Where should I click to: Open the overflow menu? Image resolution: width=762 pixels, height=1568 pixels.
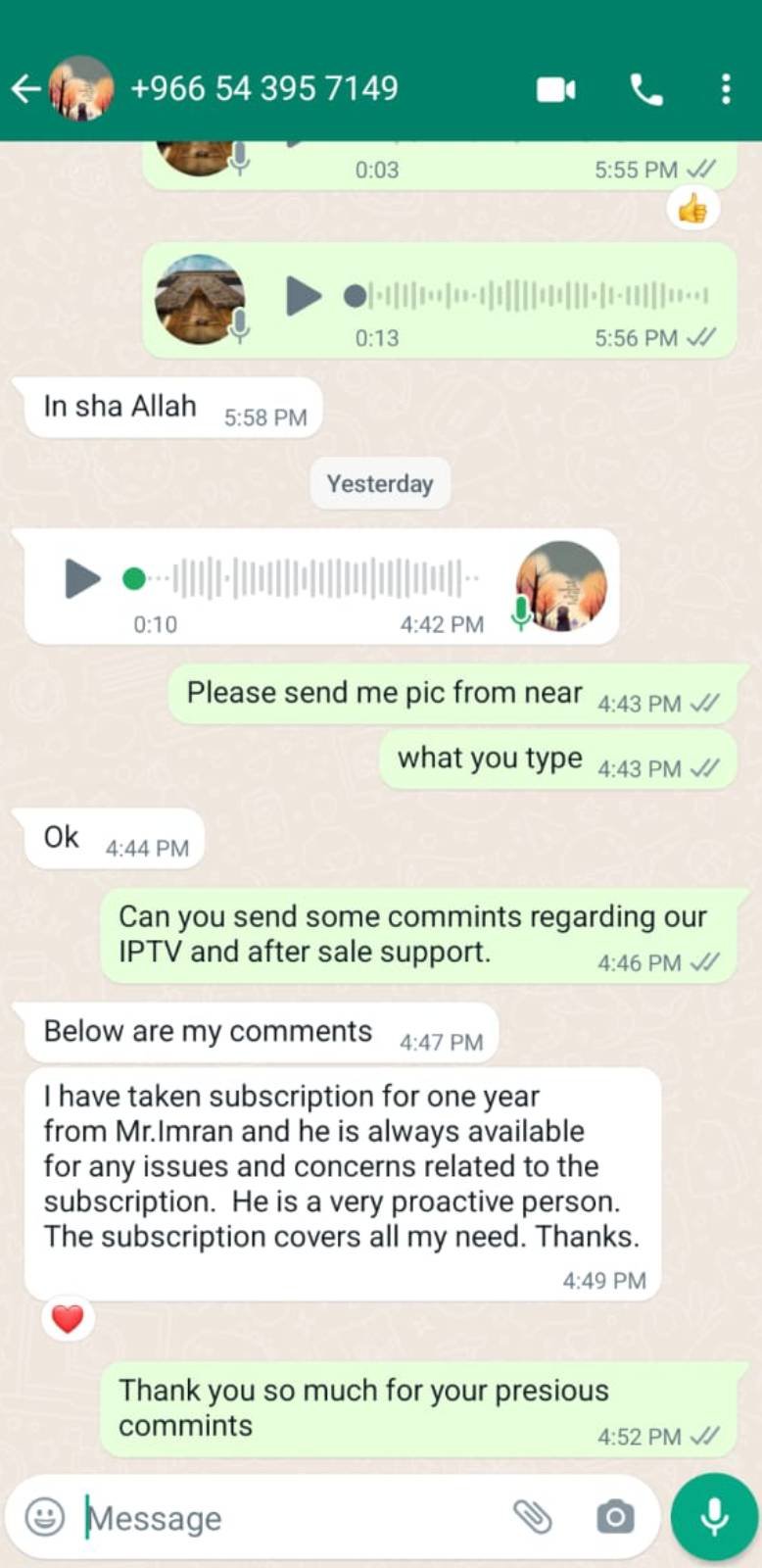click(x=725, y=89)
